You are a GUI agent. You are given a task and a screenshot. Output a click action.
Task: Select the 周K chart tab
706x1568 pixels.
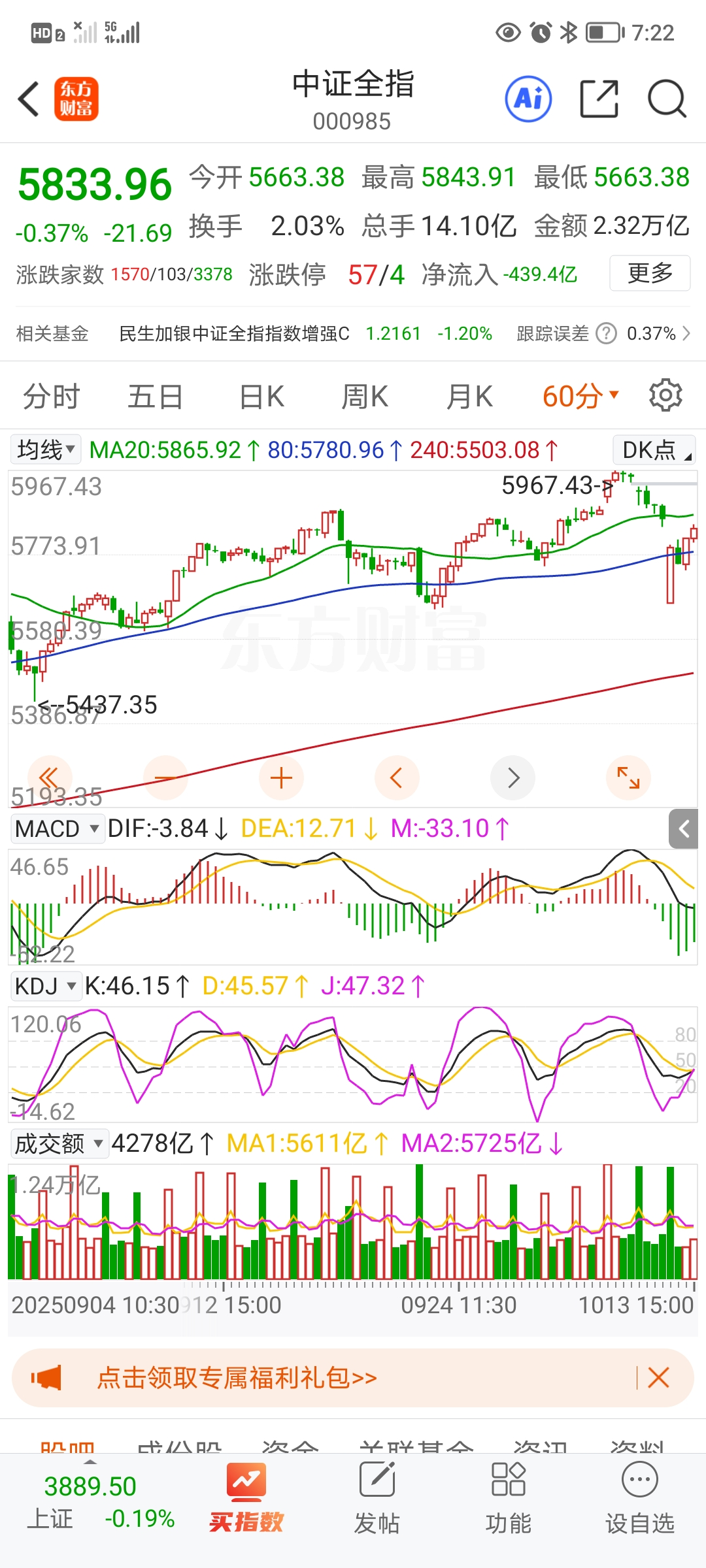point(365,397)
